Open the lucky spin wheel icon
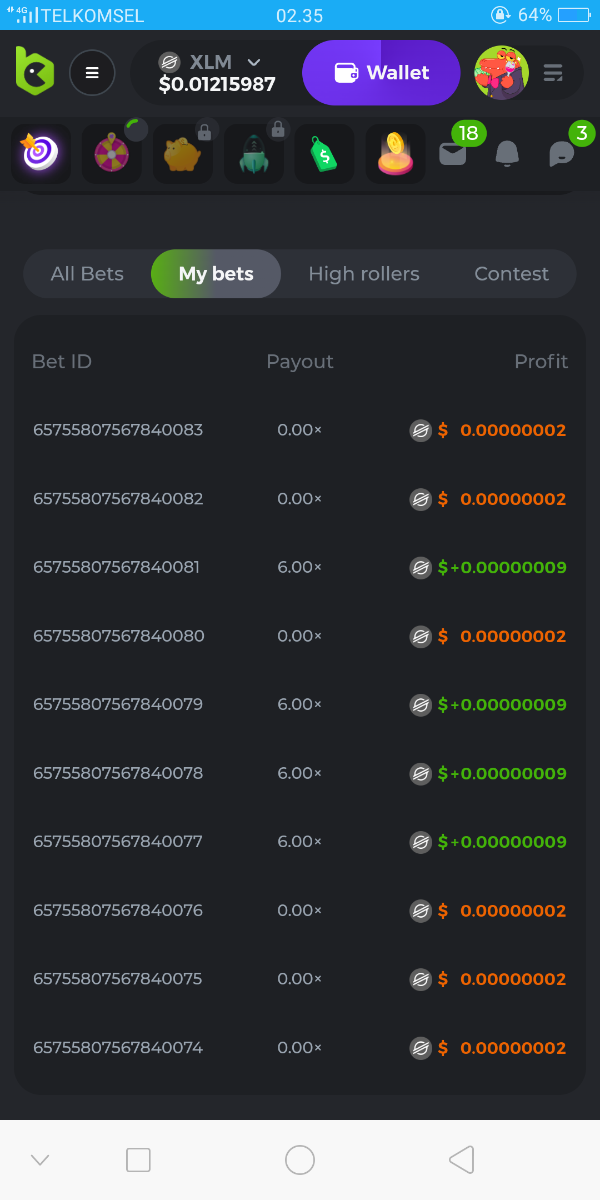Viewport: 600px width, 1200px height. 111,154
